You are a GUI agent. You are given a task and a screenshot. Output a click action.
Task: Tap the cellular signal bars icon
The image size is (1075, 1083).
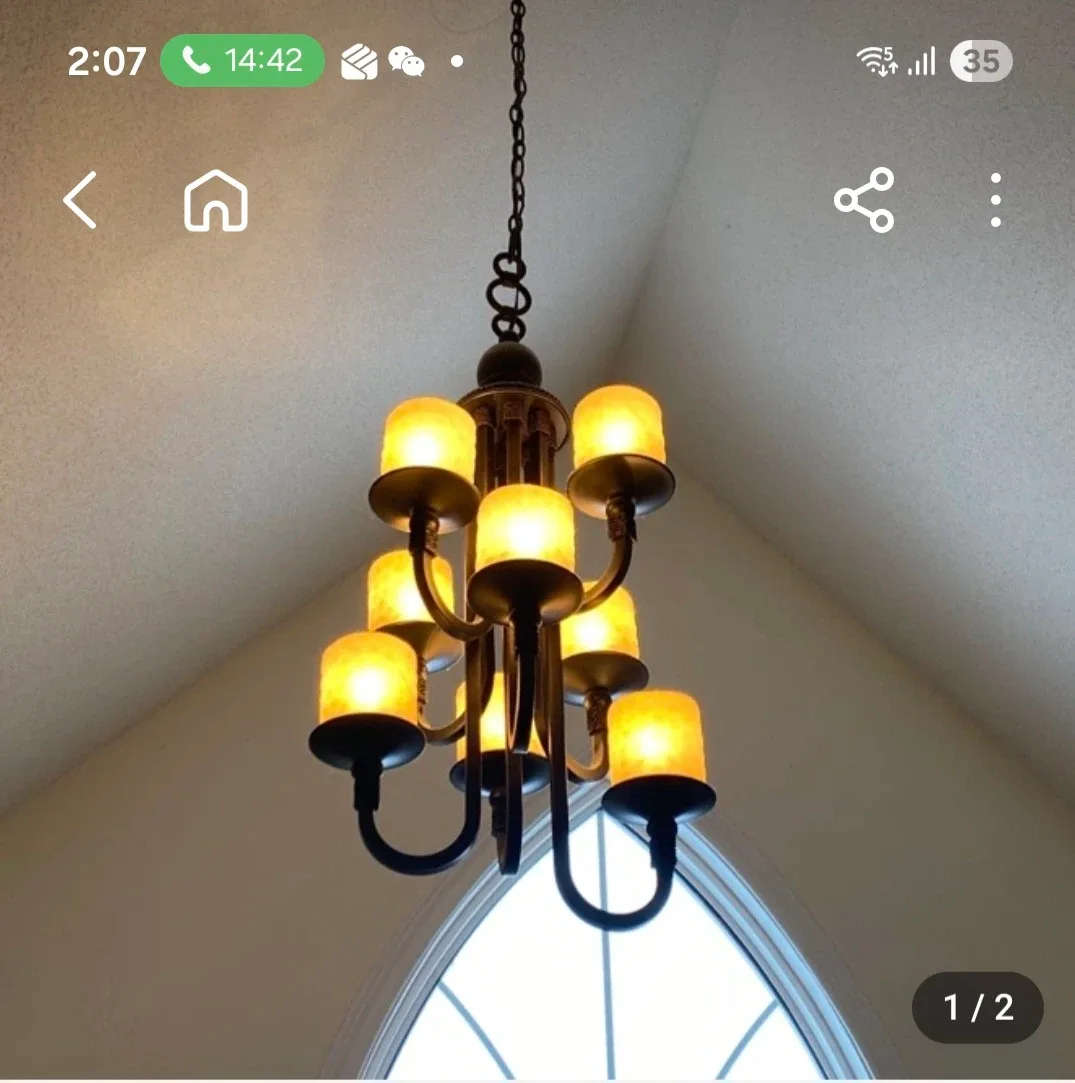(x=922, y=61)
